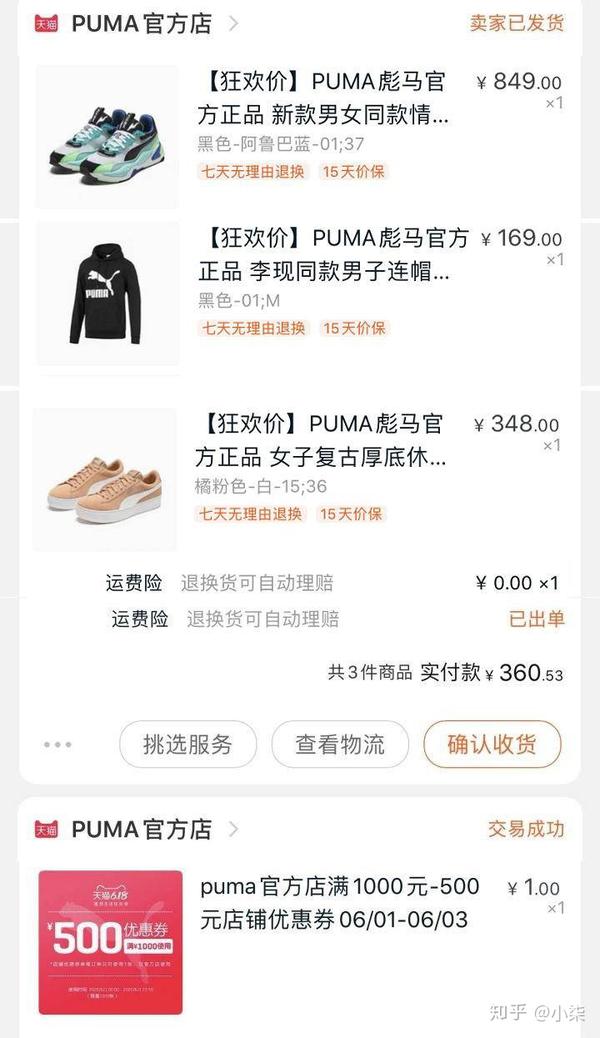The image size is (600, 1038).
Task: Open the 满1000元-500 coupon order item
Action: tap(338, 903)
